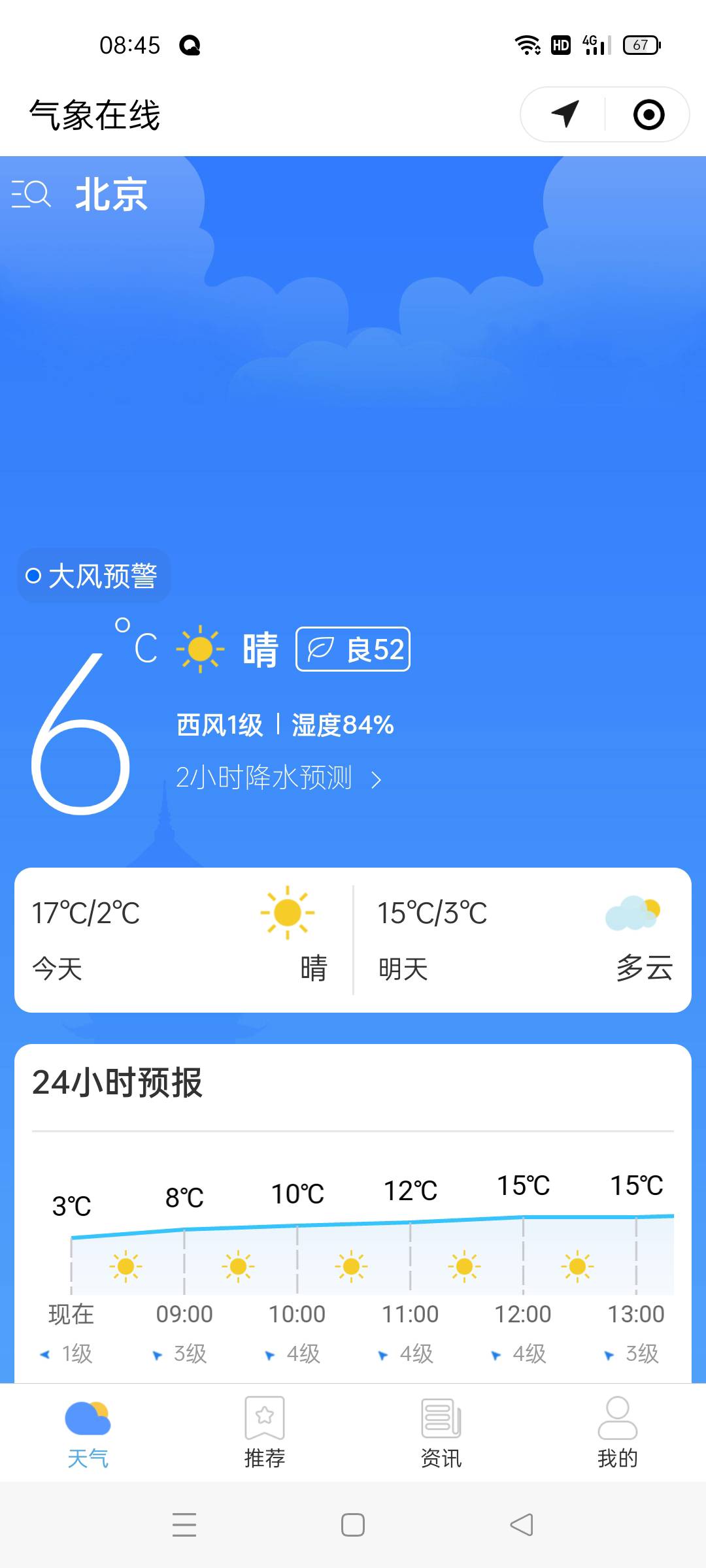
Task: Select the 天气 tab
Action: point(88,1432)
